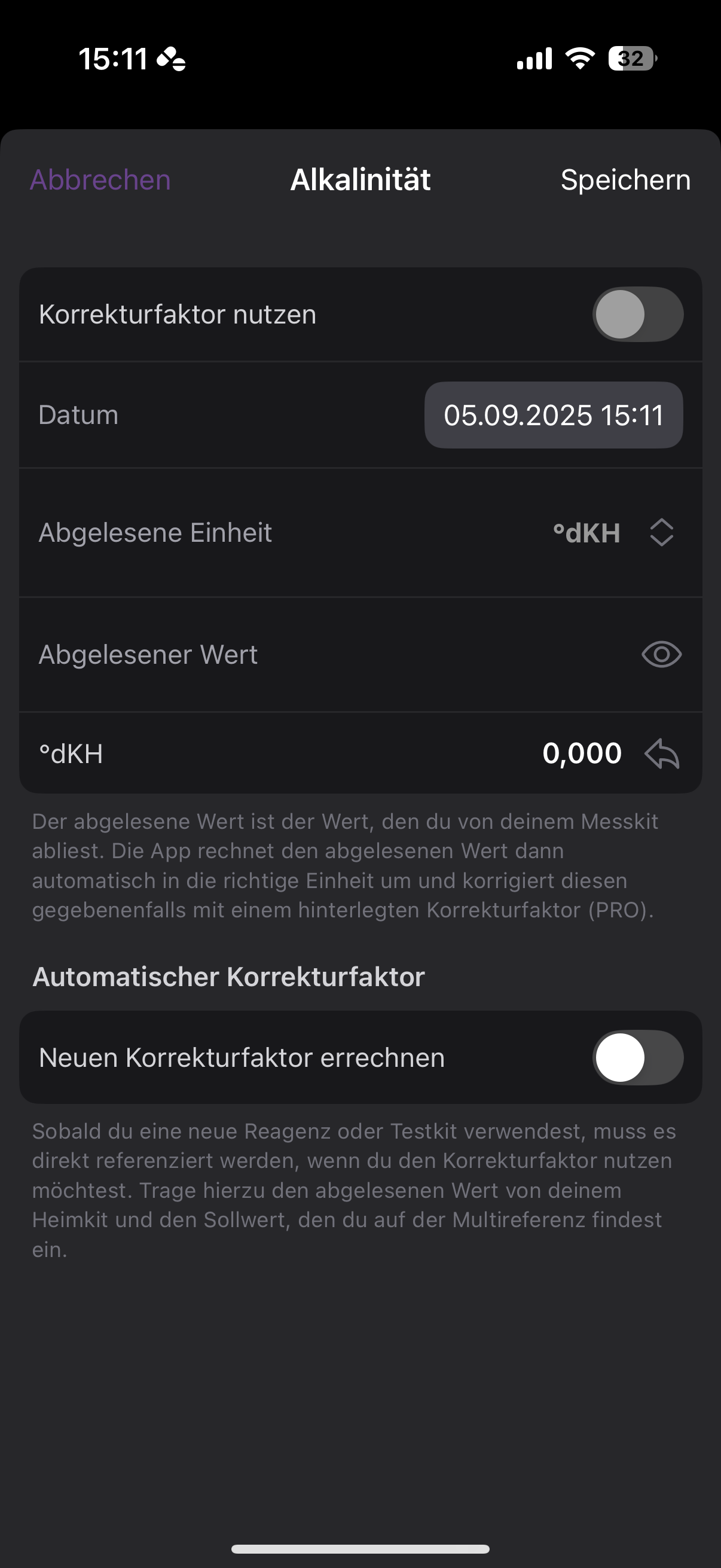Tap the clock showing 15:11
Viewport: 721px width, 1568px height.
pos(114,58)
